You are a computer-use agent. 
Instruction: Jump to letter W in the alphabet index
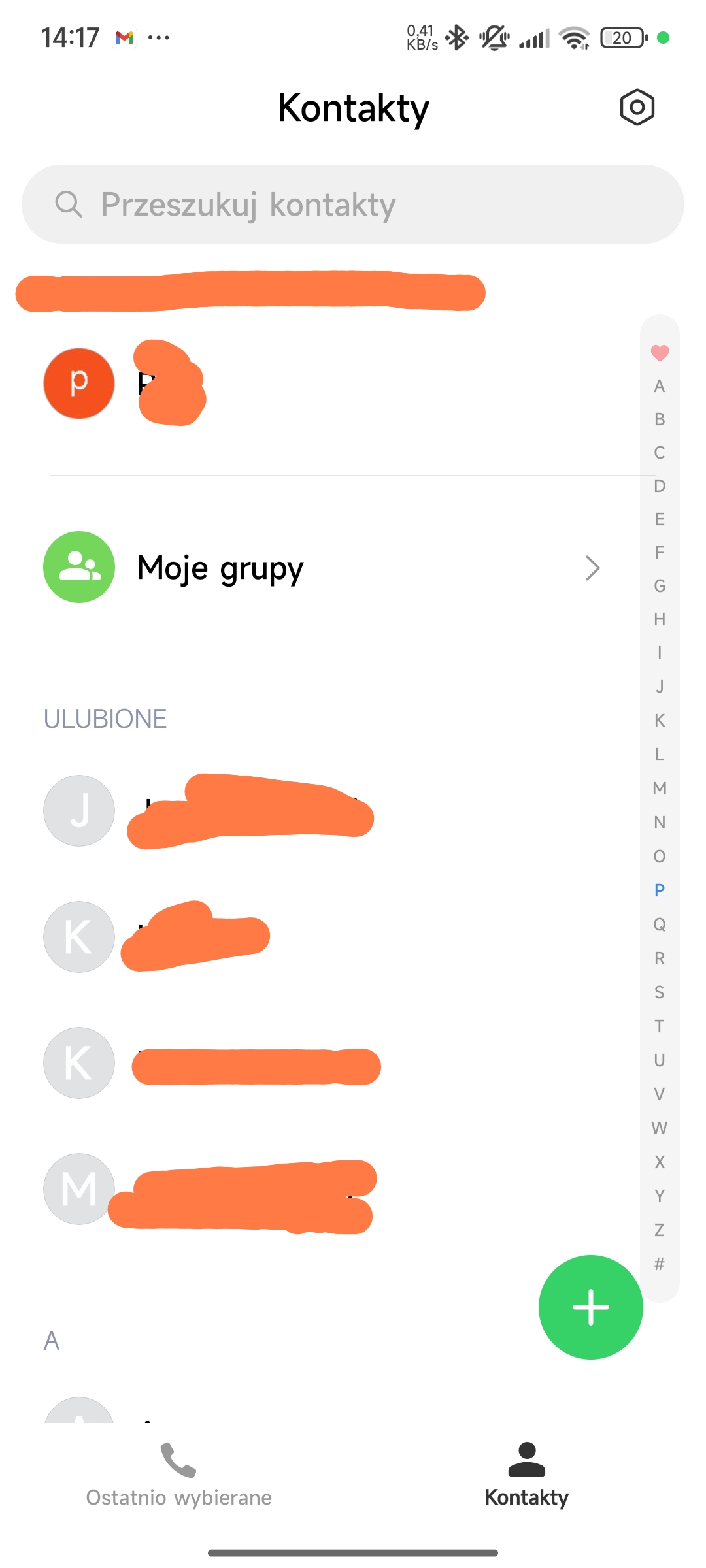click(660, 1128)
